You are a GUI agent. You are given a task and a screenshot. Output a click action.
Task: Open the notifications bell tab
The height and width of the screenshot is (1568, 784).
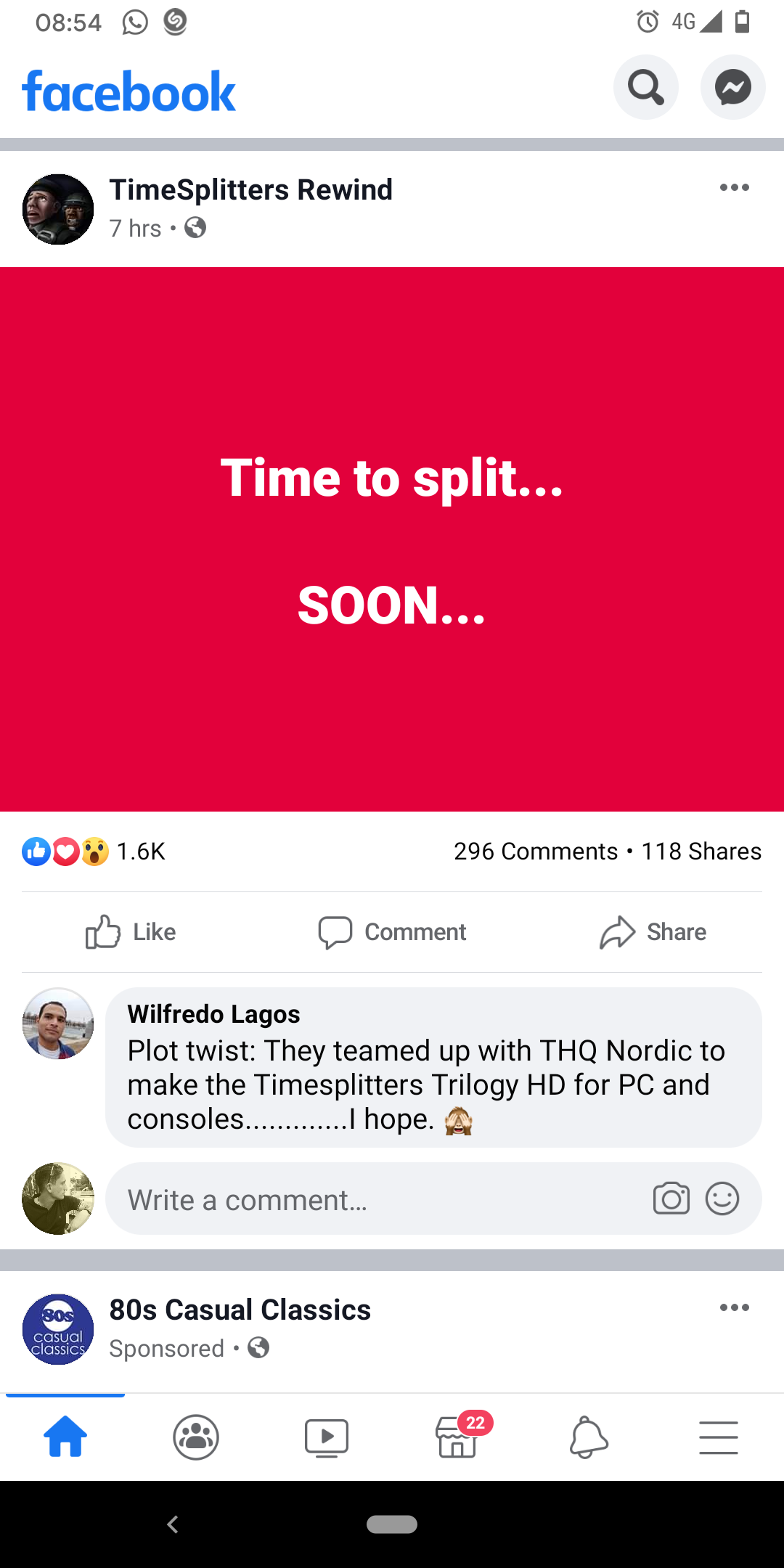[588, 1437]
